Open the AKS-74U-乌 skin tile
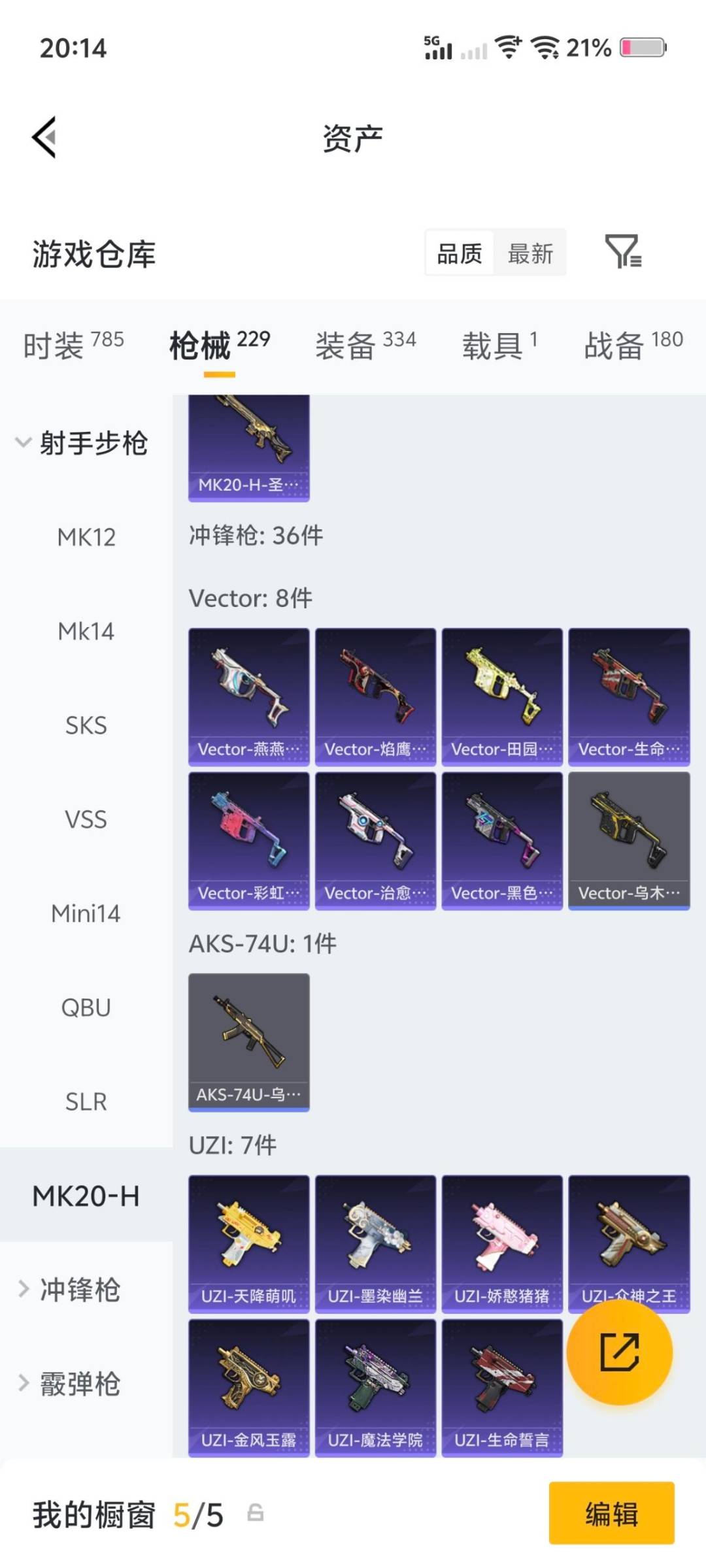 point(248,1041)
